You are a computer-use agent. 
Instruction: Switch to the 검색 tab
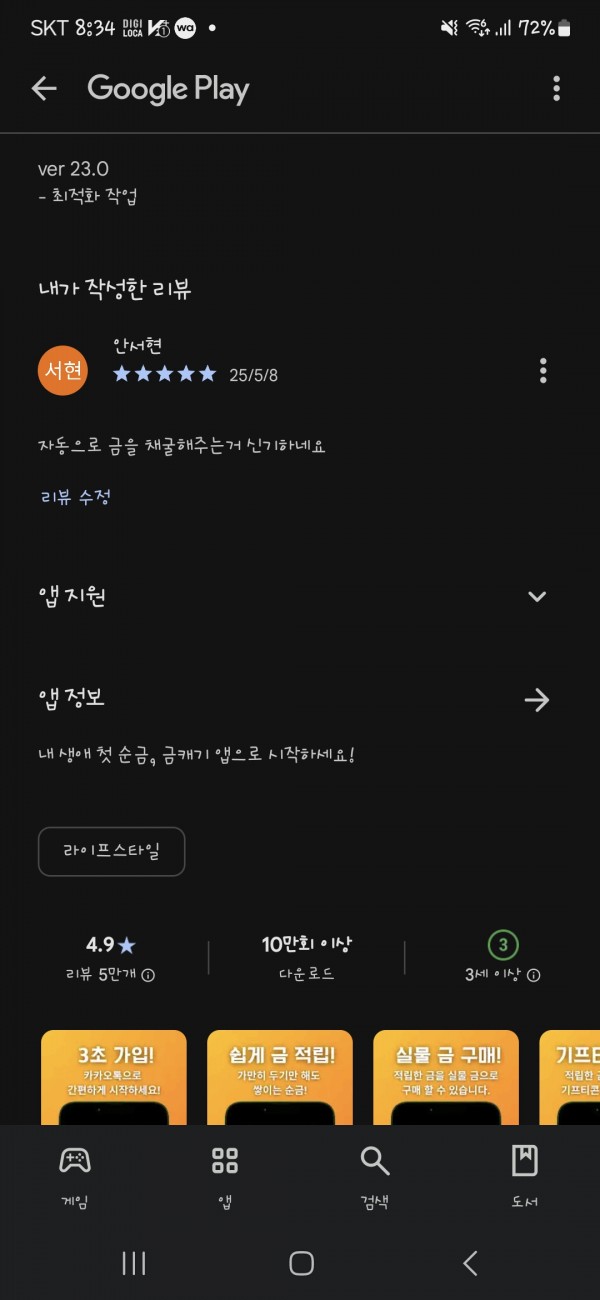point(375,1176)
